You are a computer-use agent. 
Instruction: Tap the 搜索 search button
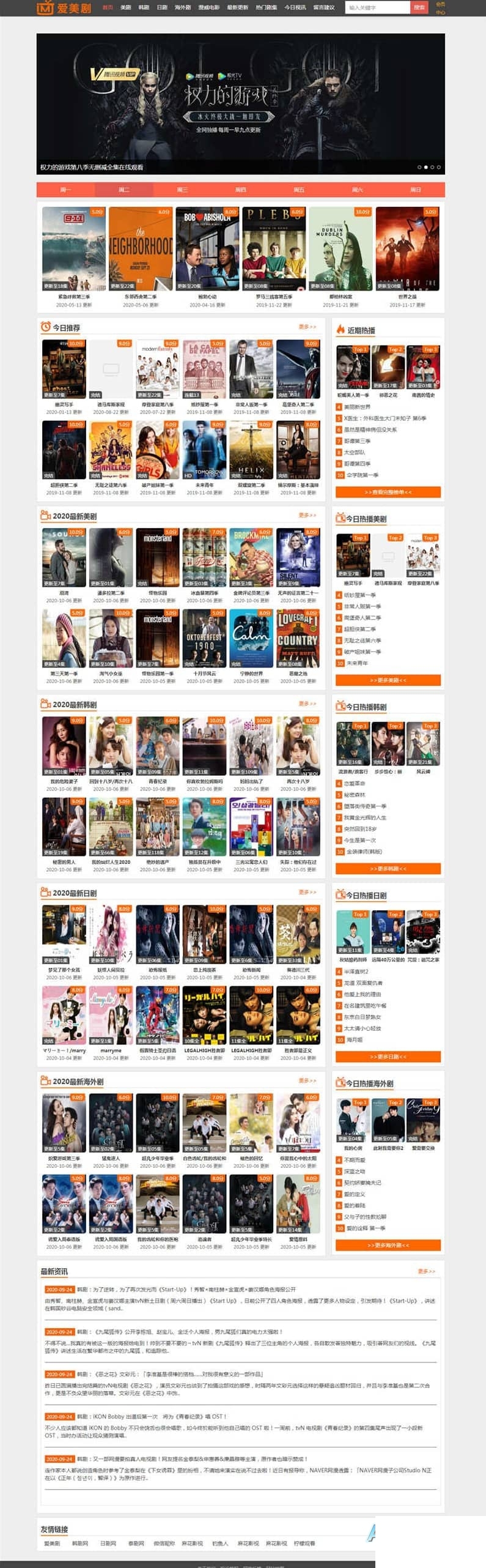pyautogui.click(x=419, y=7)
